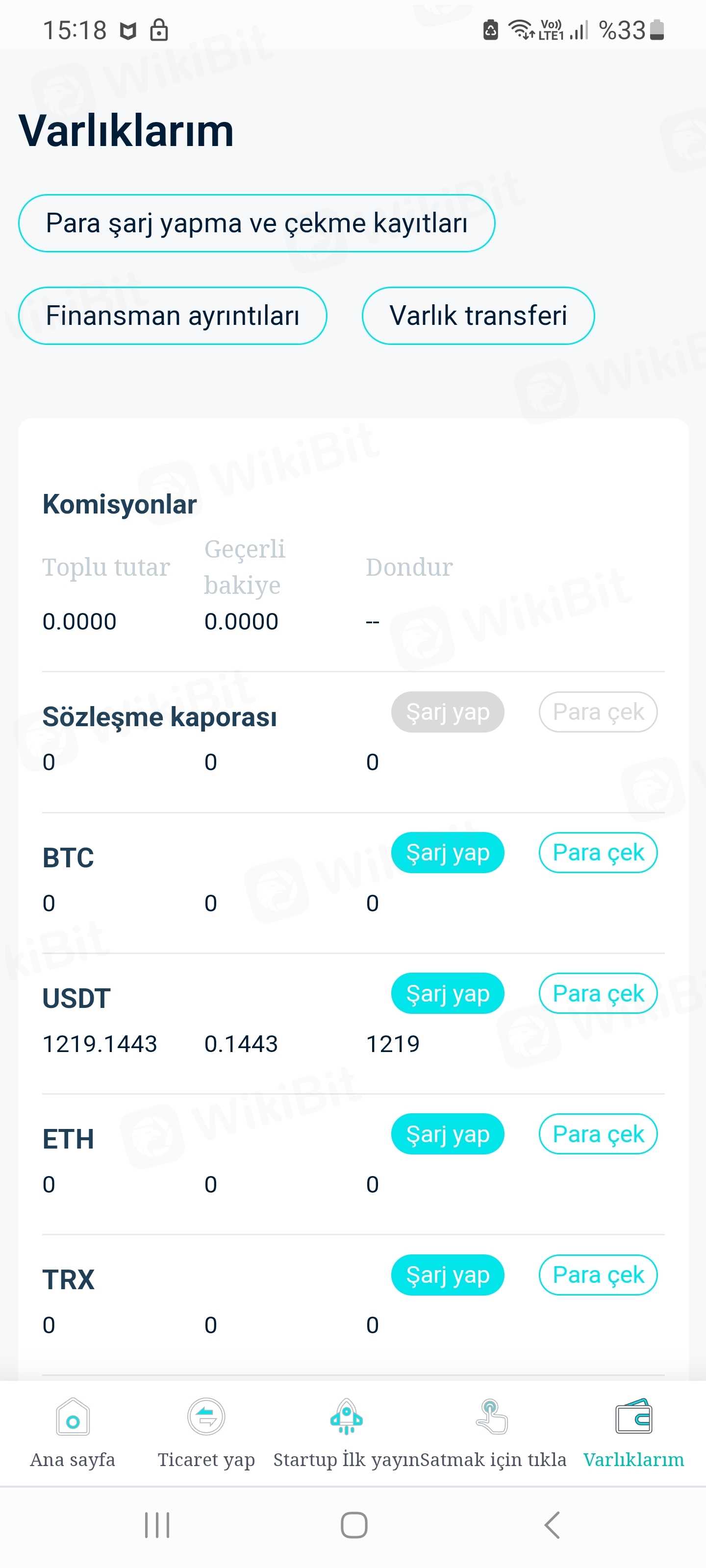Screen dimensions: 706x1568
Task: Go to the Ticaret yap tab
Action: coord(206,1433)
